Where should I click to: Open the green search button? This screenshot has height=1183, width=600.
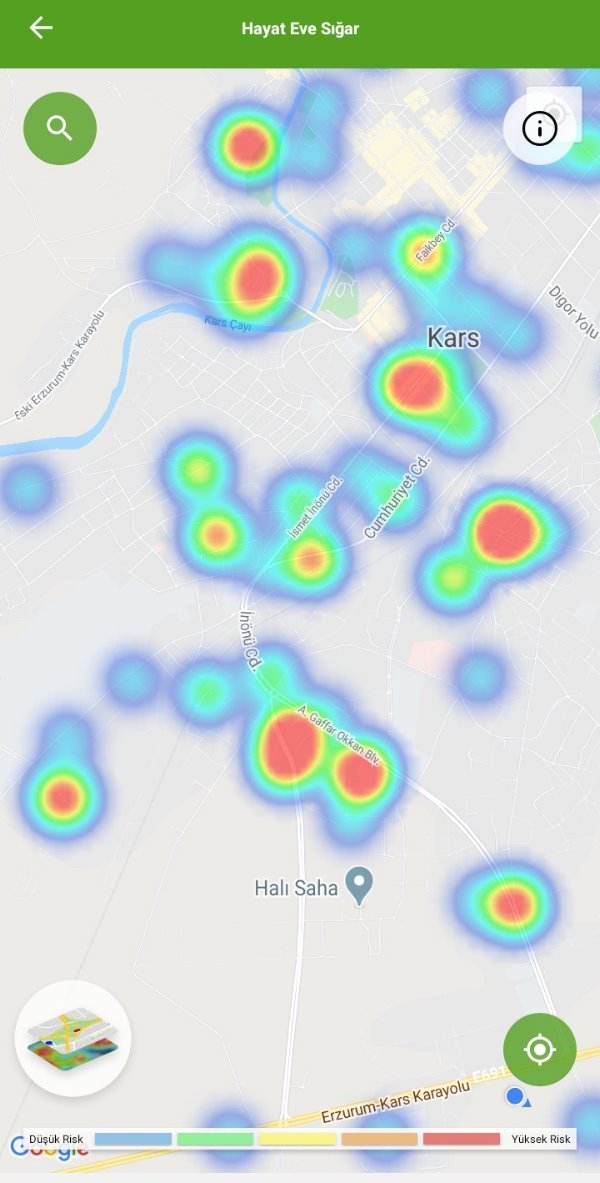pyautogui.click(x=60, y=128)
